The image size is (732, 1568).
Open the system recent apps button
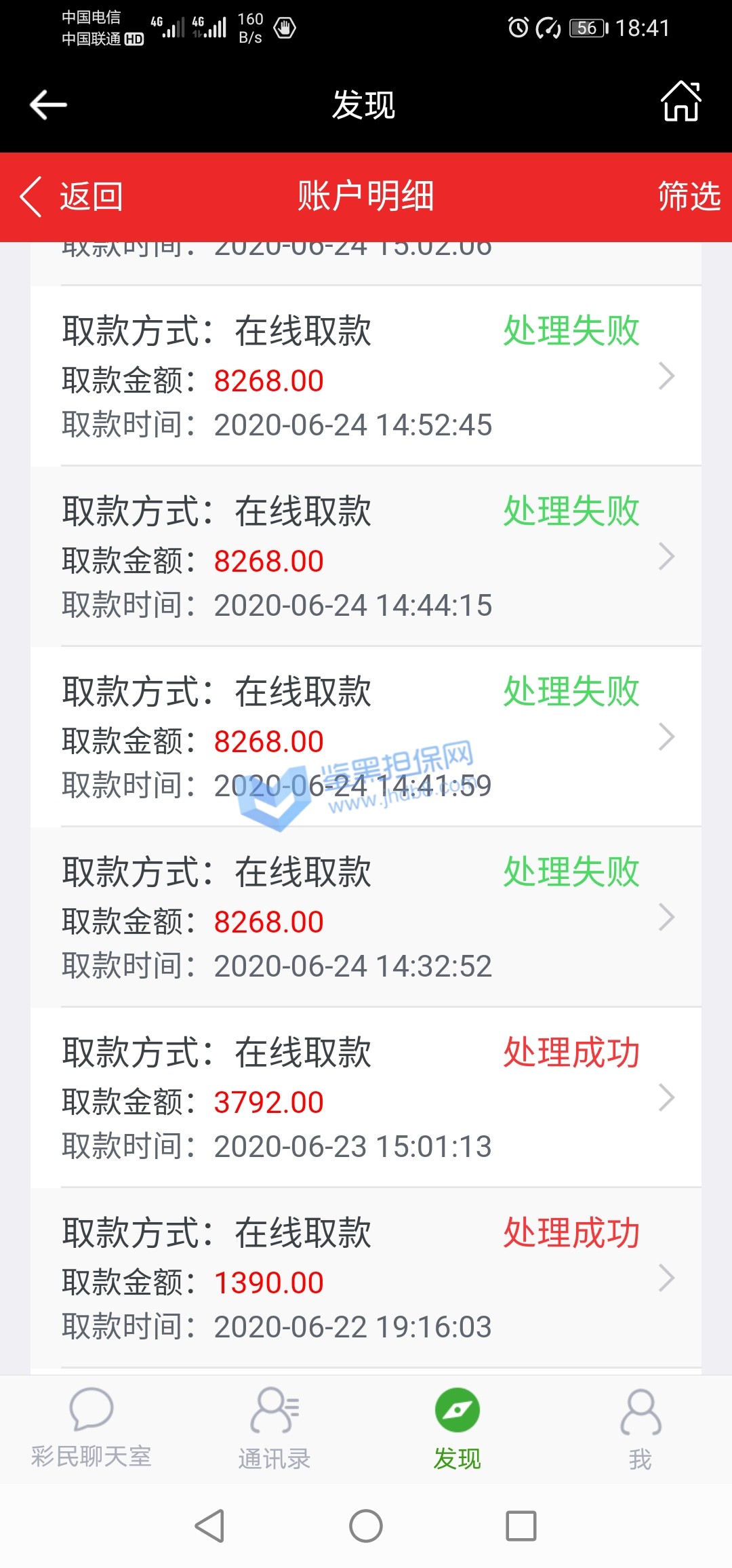click(521, 1526)
